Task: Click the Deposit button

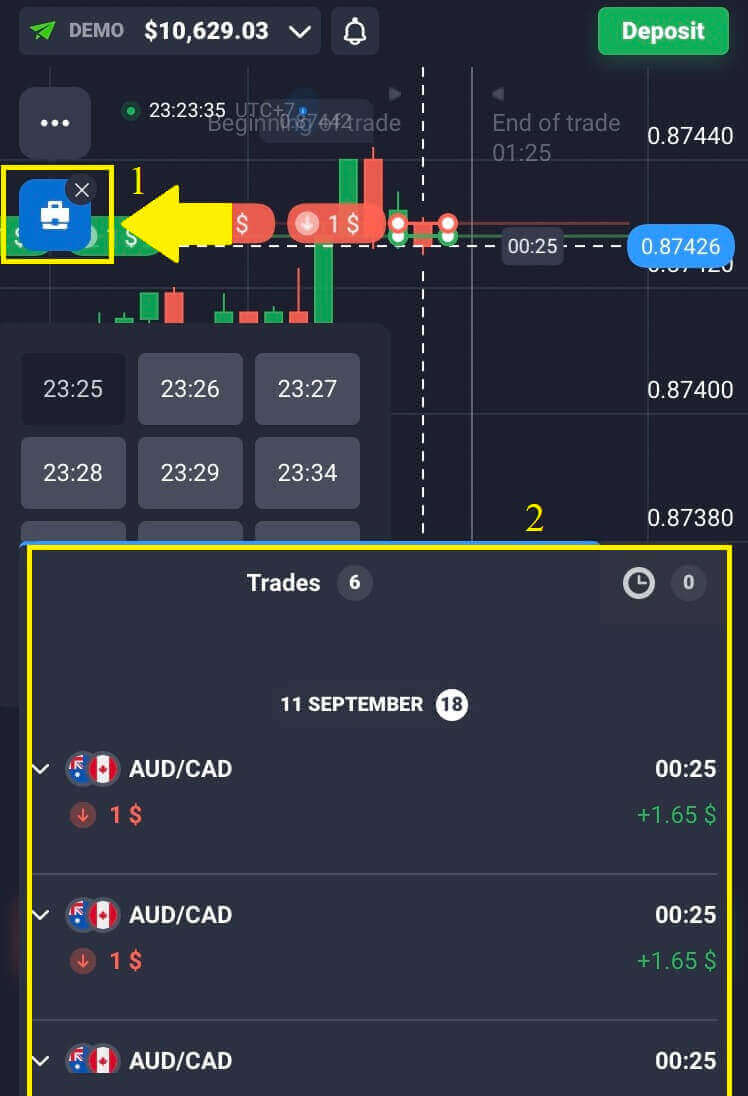Action: (663, 30)
